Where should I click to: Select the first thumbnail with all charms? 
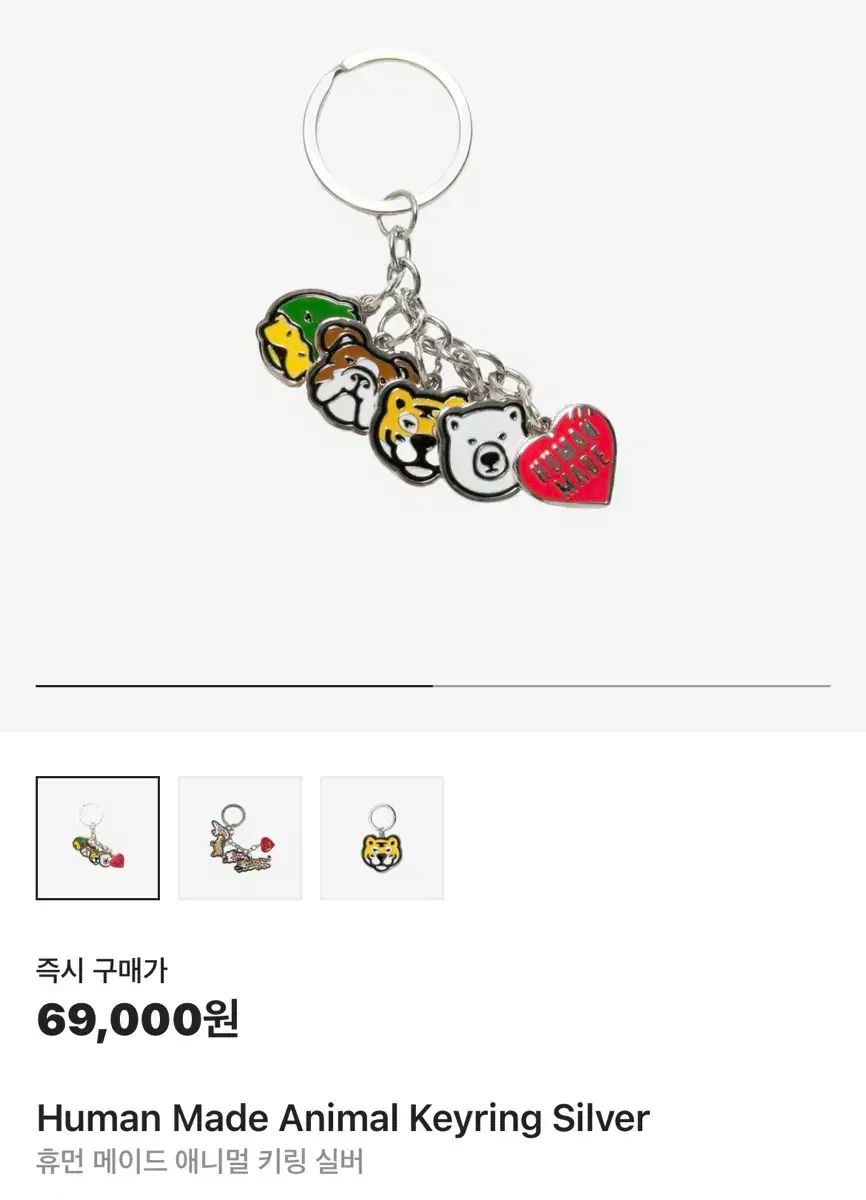point(98,838)
